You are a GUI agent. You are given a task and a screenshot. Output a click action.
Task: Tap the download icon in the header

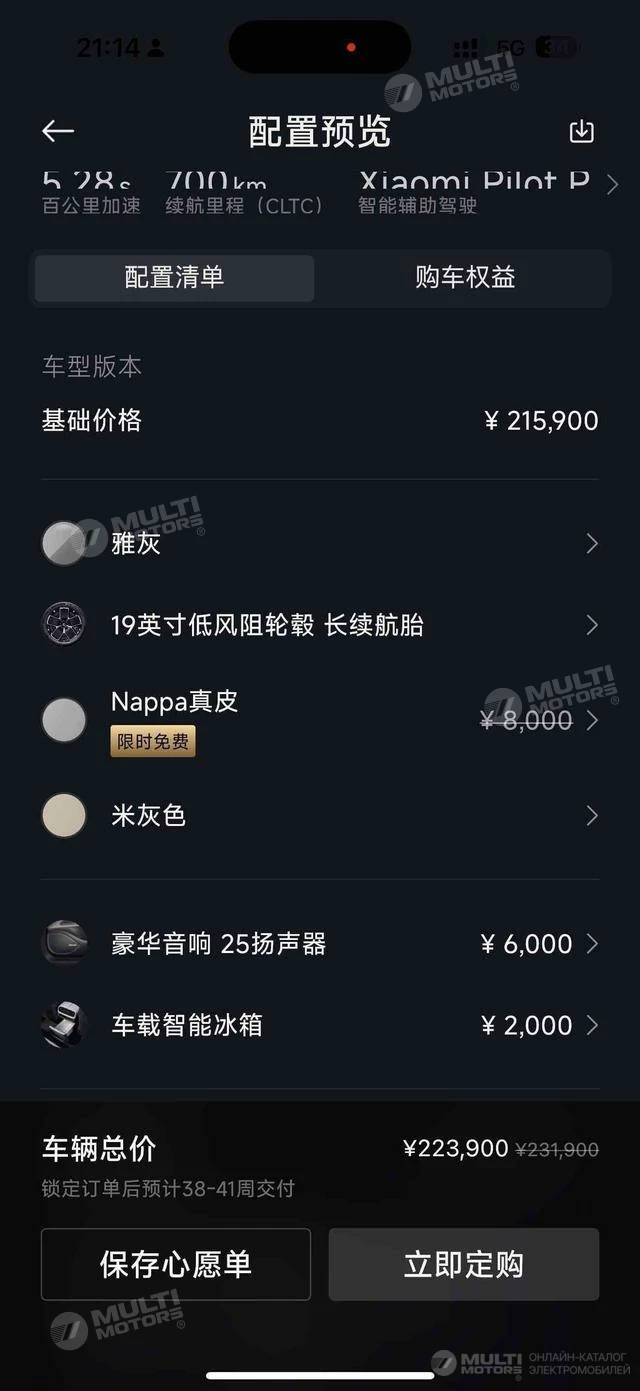point(581,131)
